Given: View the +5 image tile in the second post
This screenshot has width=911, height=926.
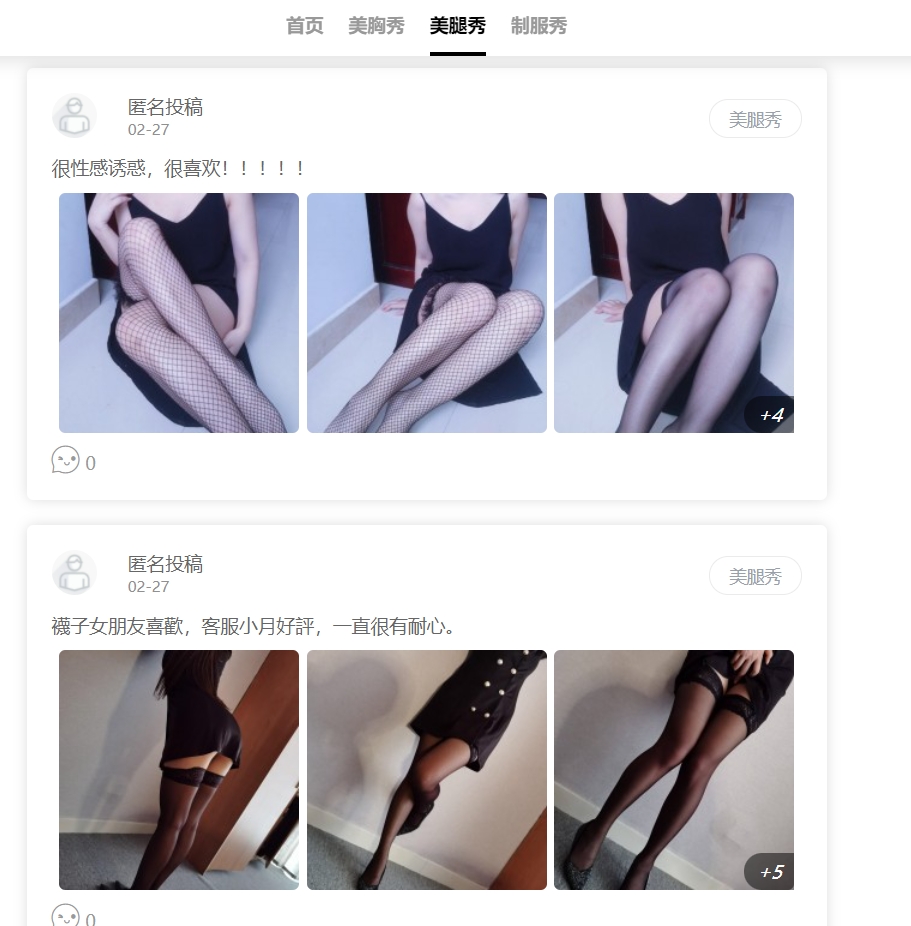Looking at the screenshot, I should click(673, 769).
